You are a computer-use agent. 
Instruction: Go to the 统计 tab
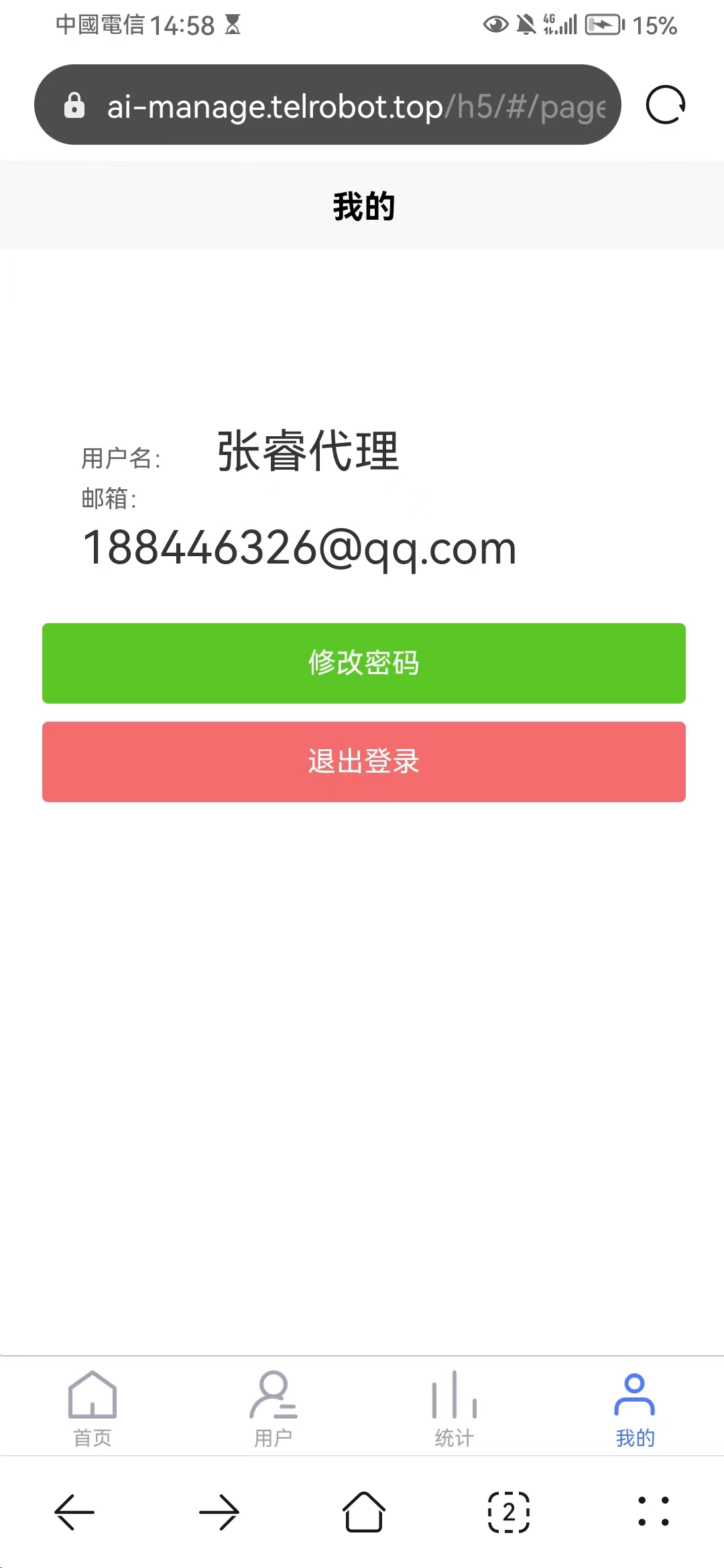[x=454, y=1408]
